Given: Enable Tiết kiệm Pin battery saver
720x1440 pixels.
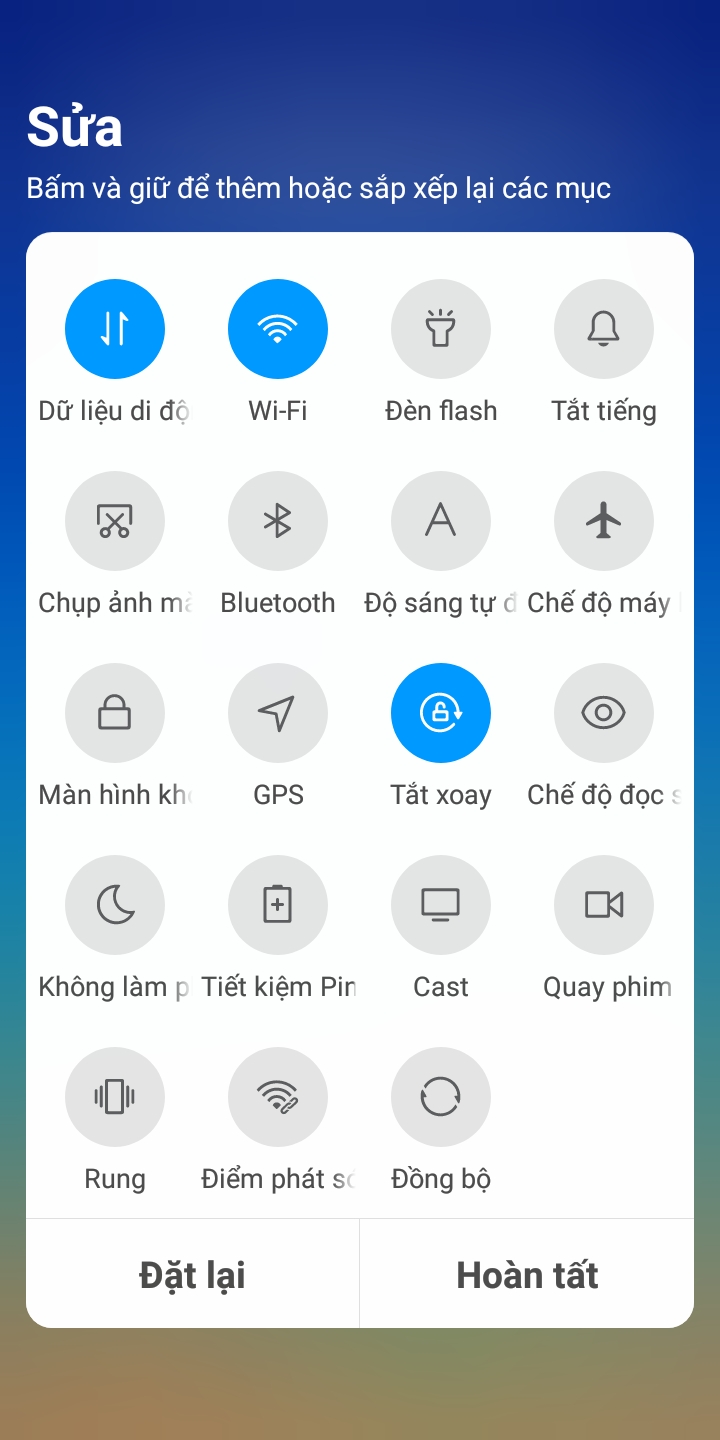Looking at the screenshot, I should (x=278, y=905).
